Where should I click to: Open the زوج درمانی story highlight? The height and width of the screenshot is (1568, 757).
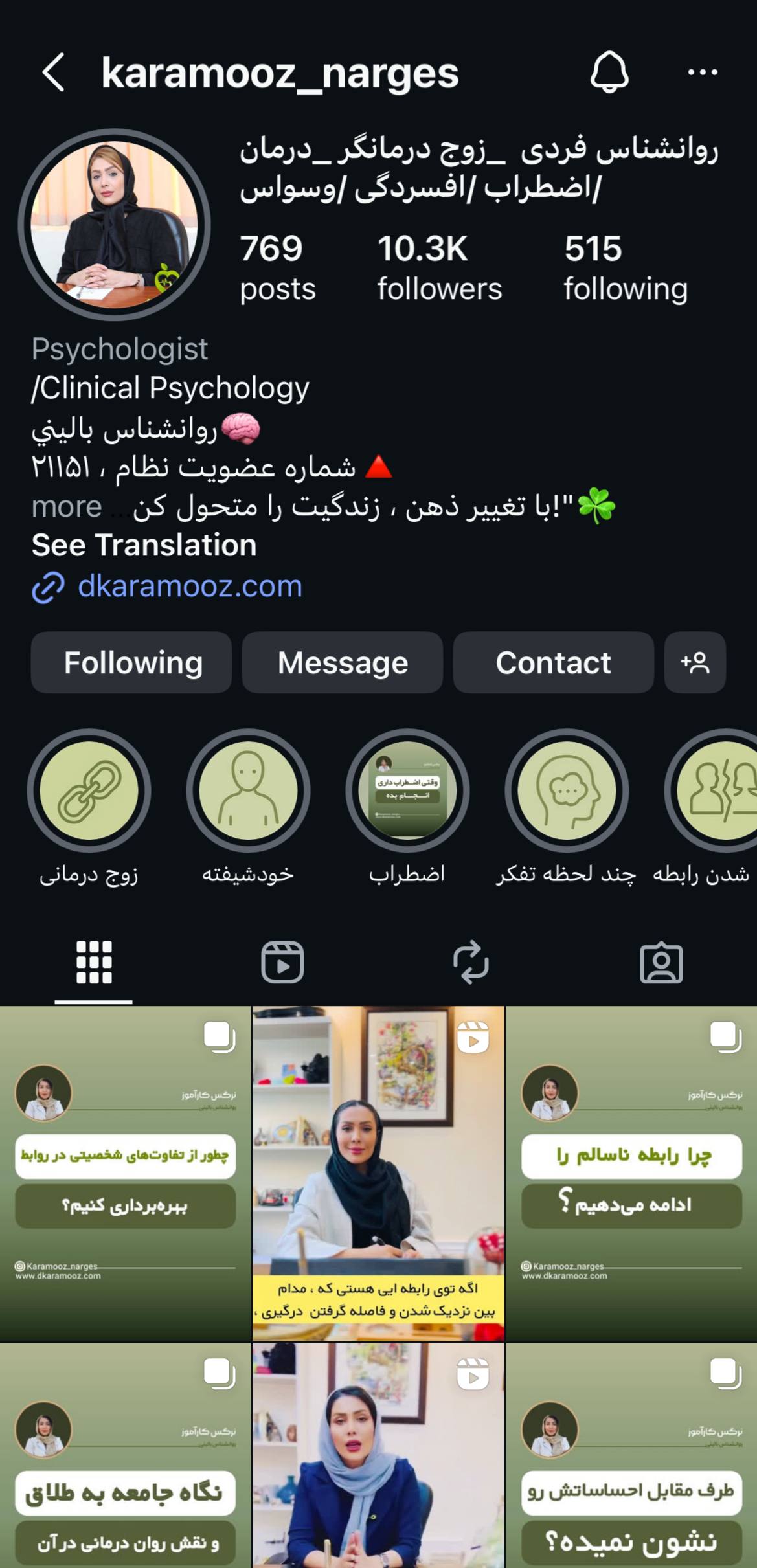coord(89,791)
